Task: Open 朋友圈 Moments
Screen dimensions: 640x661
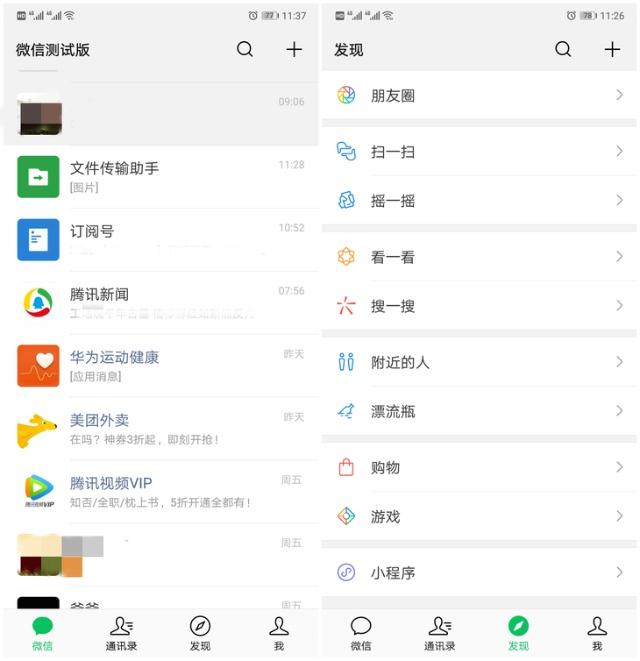Action: [479, 95]
